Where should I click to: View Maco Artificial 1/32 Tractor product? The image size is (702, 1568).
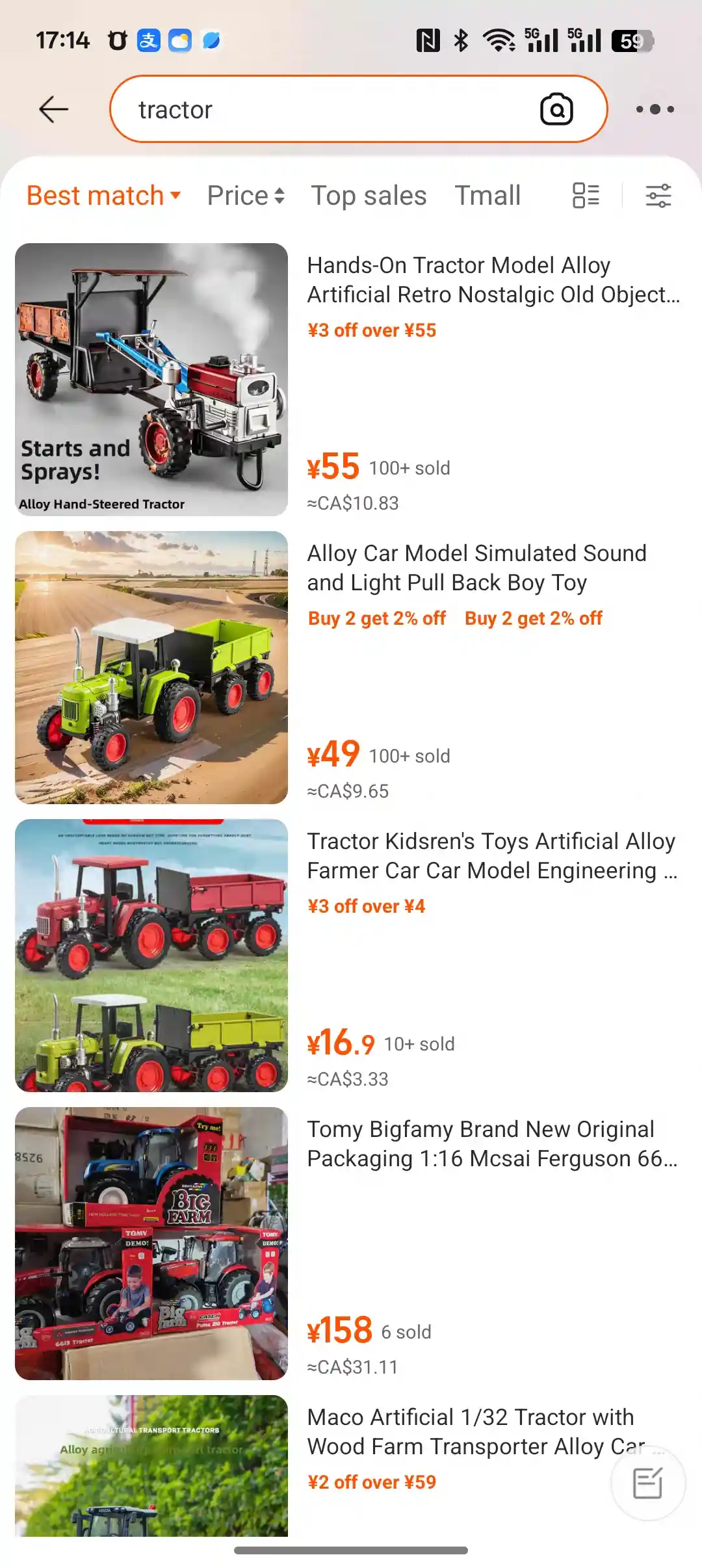470,1431
